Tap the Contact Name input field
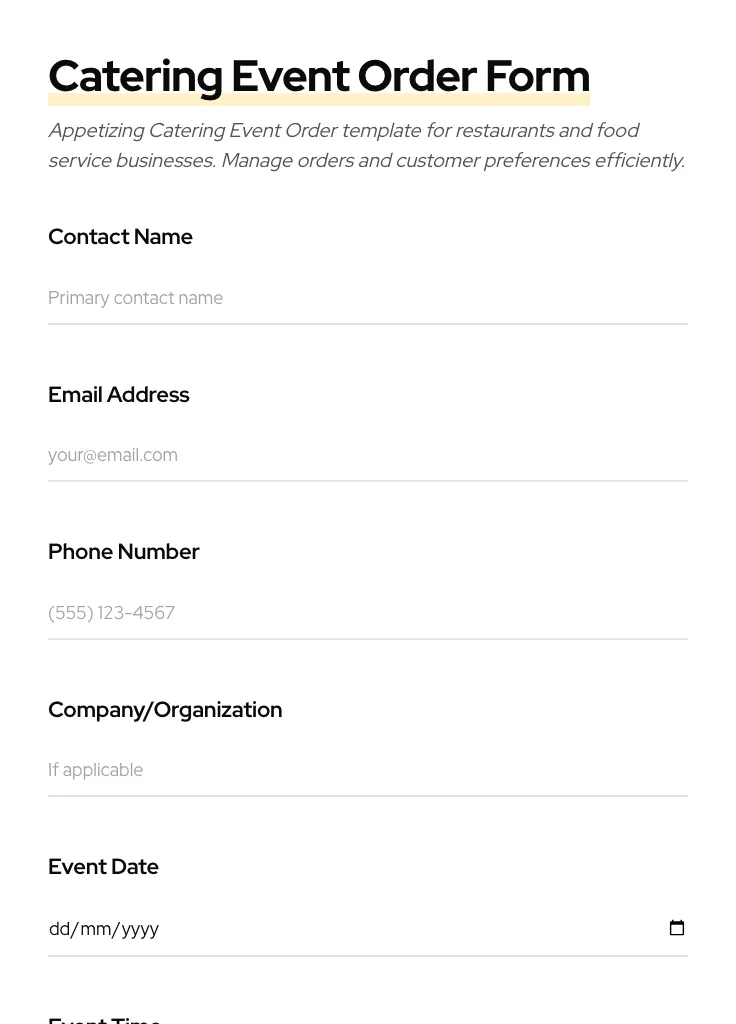The height and width of the screenshot is (1024, 736). (367, 298)
